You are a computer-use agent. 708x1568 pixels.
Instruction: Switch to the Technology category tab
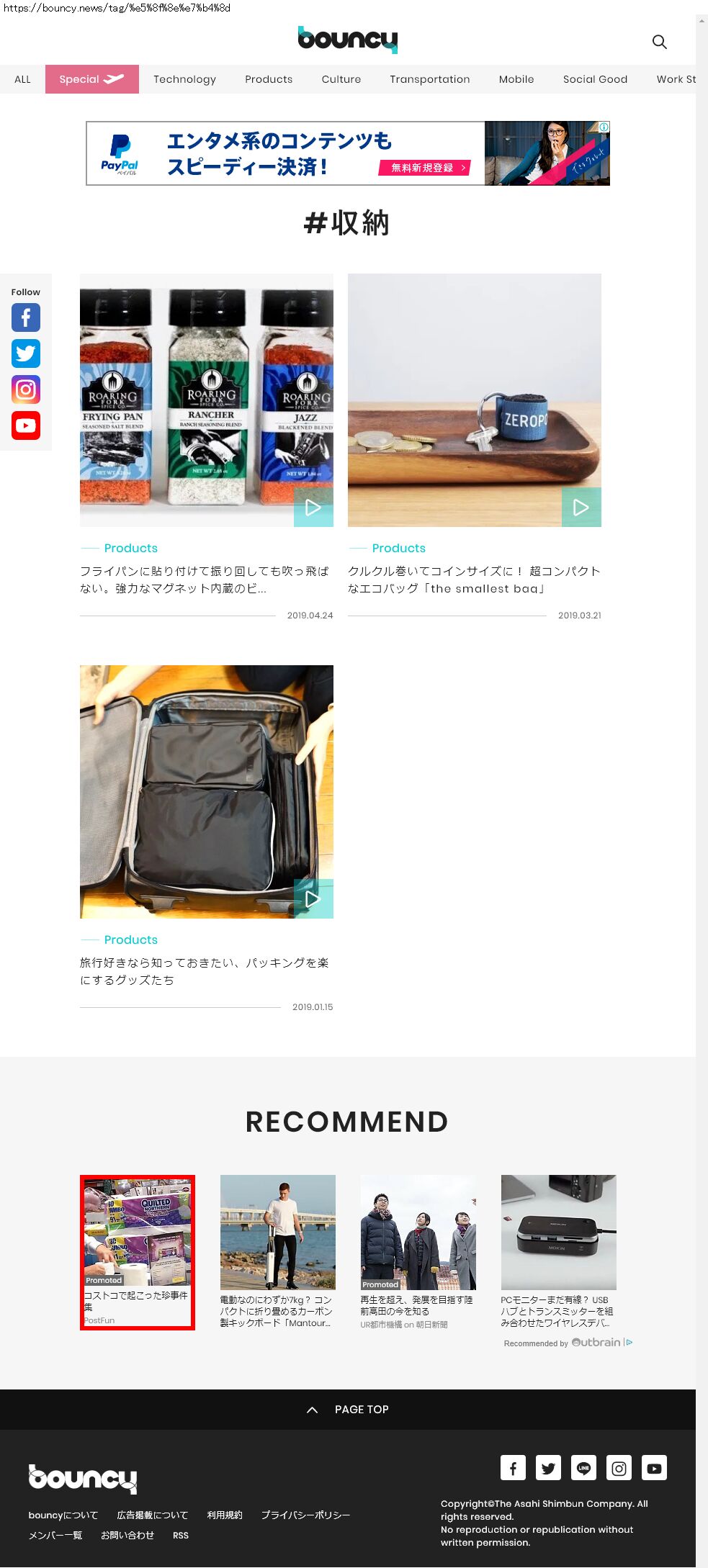pos(184,79)
